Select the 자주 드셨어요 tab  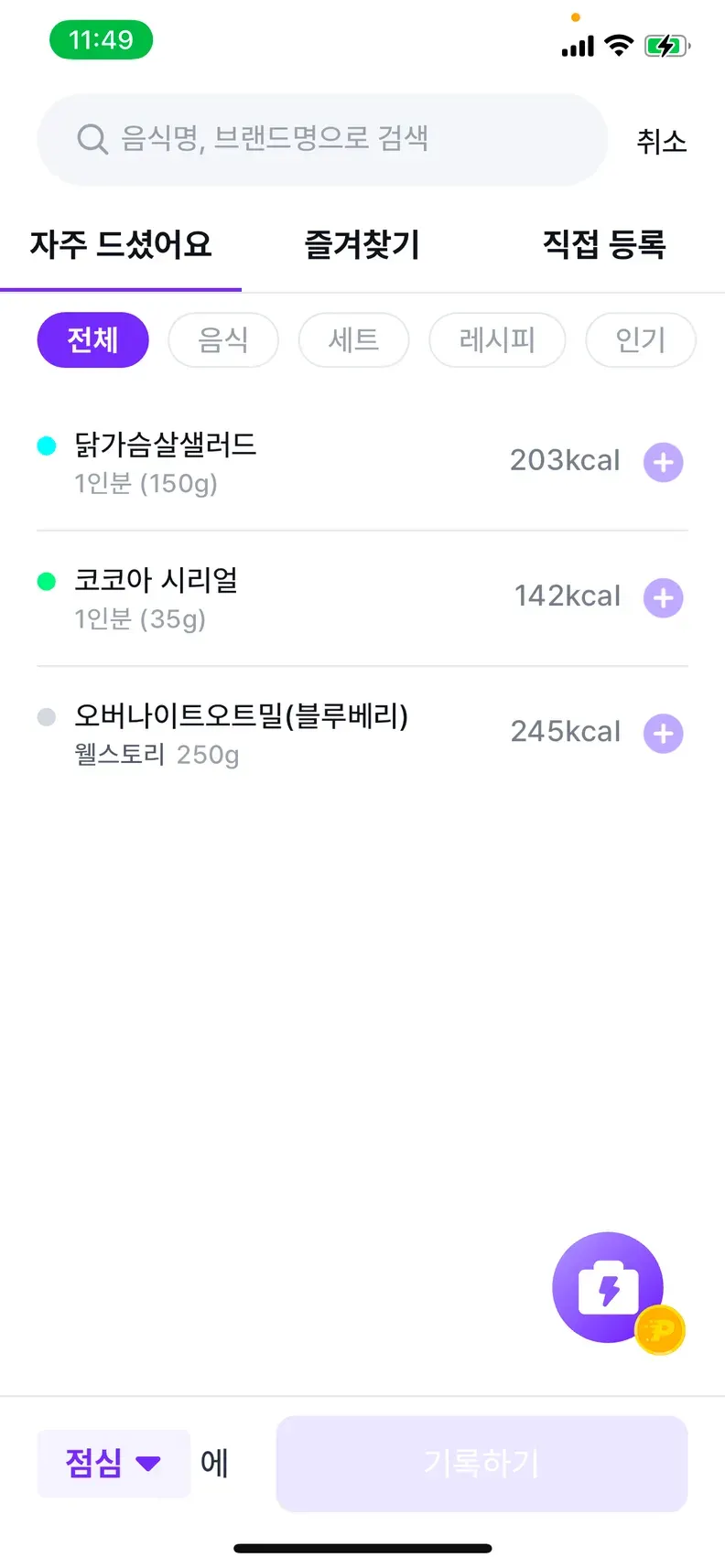pyautogui.click(x=121, y=245)
